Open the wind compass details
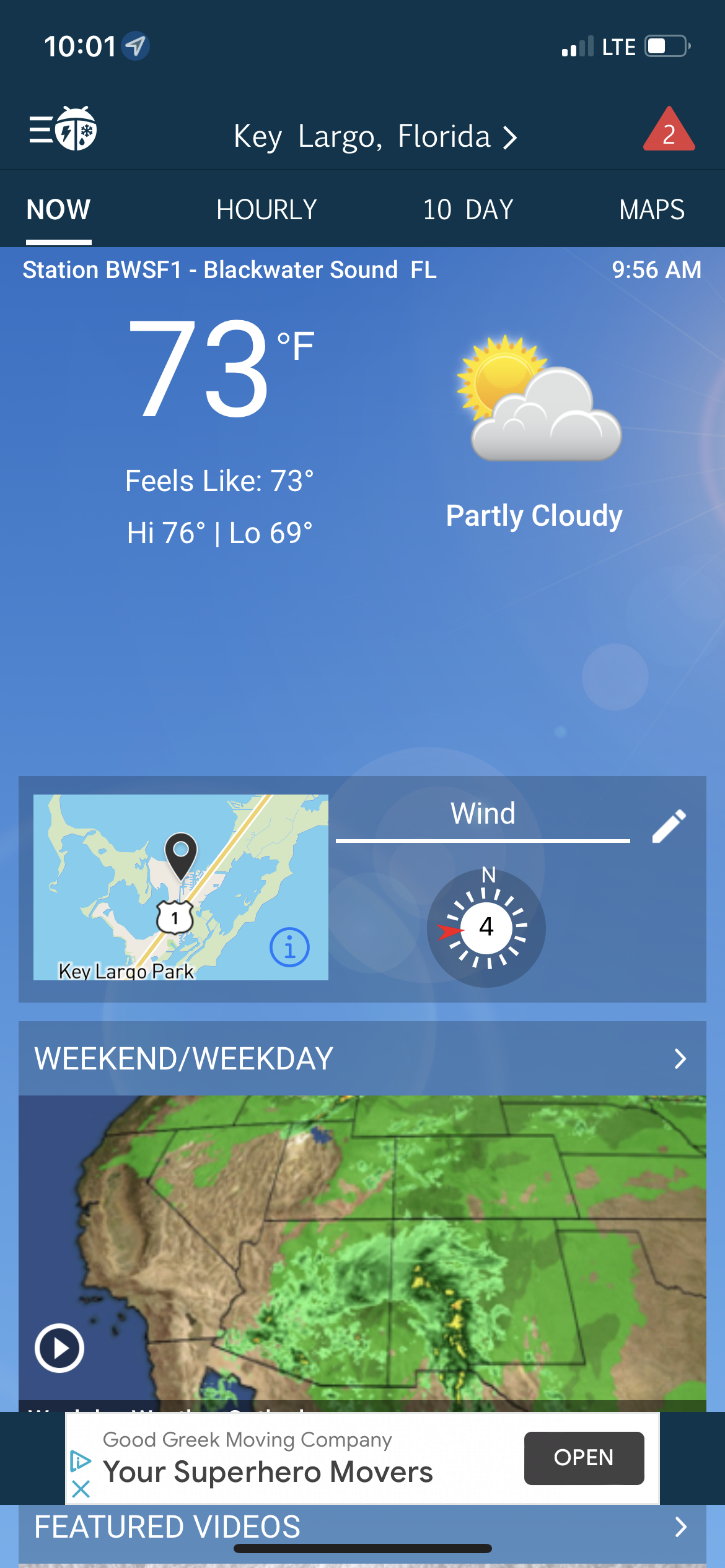The image size is (725, 1568). point(486,928)
